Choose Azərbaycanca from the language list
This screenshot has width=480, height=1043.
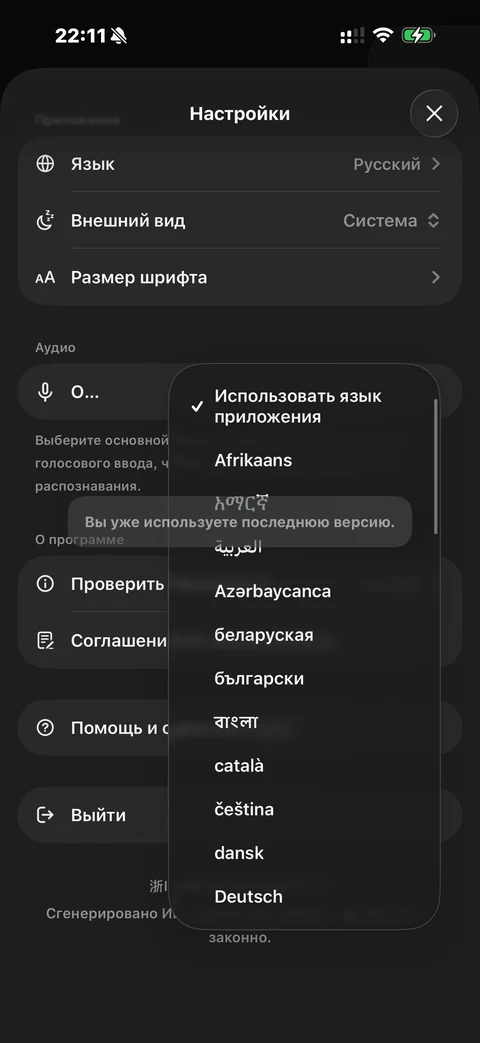pos(304,591)
